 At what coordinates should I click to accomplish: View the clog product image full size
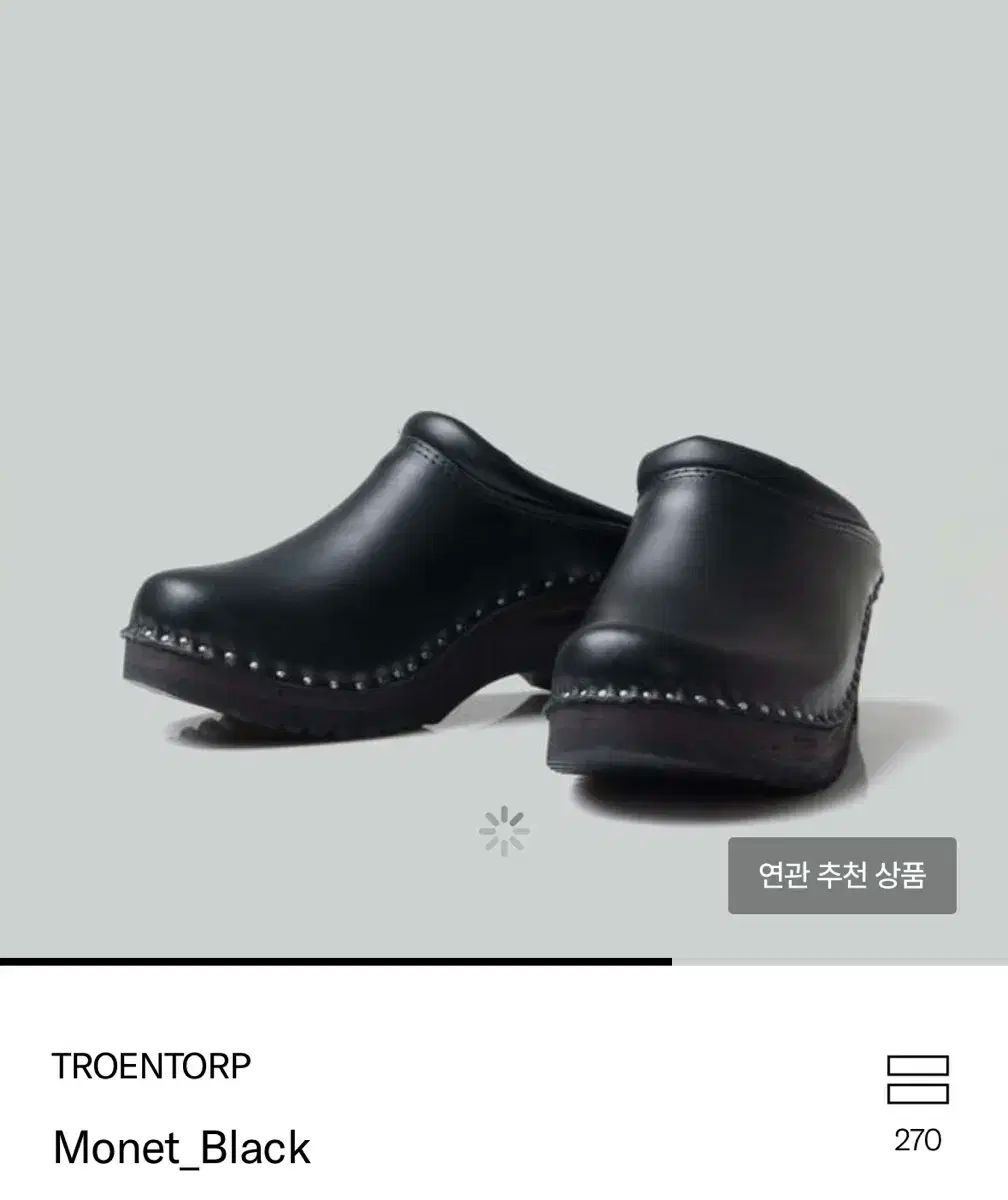(x=500, y=600)
